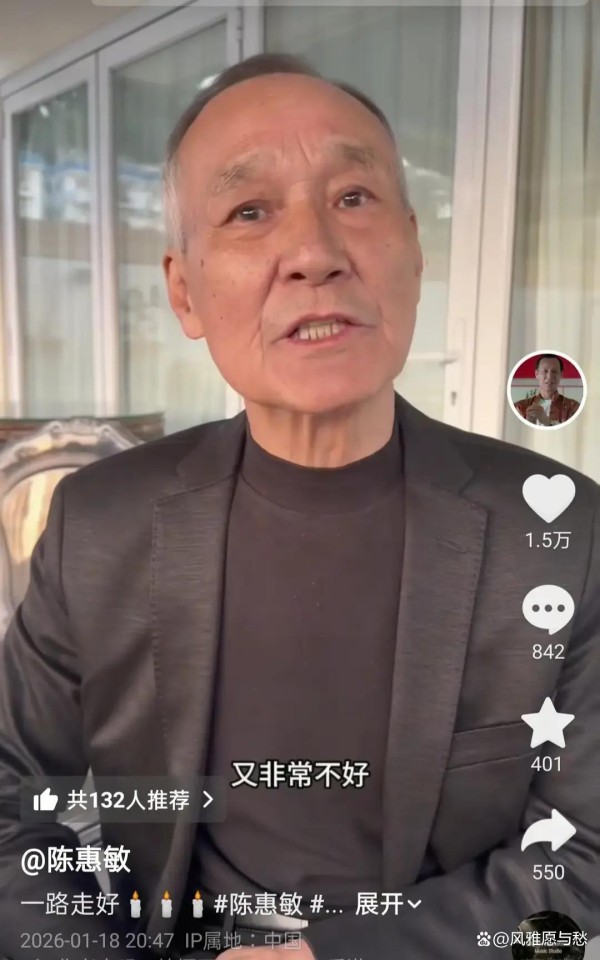Add this video to favorites with the star
Image resolution: width=600 pixels, height=960 pixels.
click(x=548, y=724)
